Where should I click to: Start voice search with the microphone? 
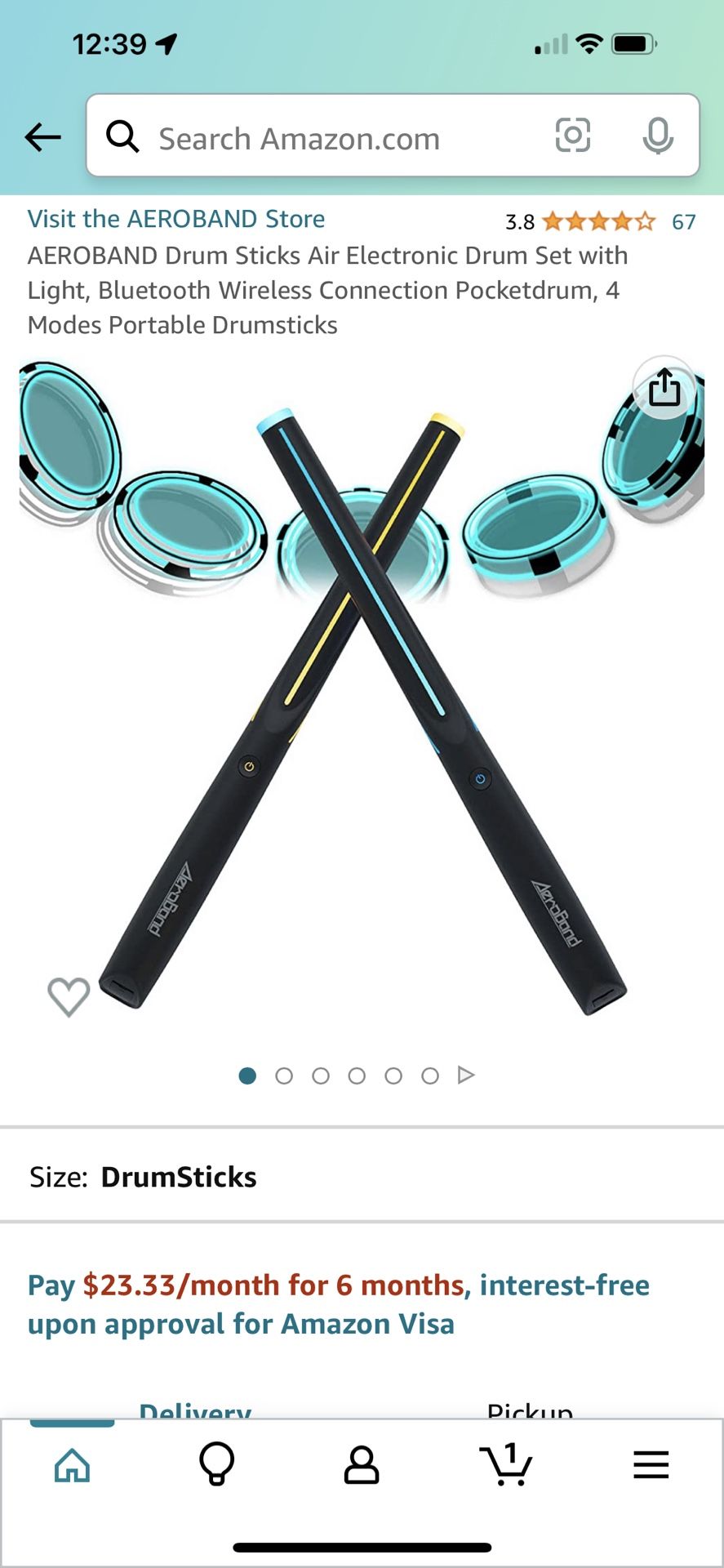[657, 136]
